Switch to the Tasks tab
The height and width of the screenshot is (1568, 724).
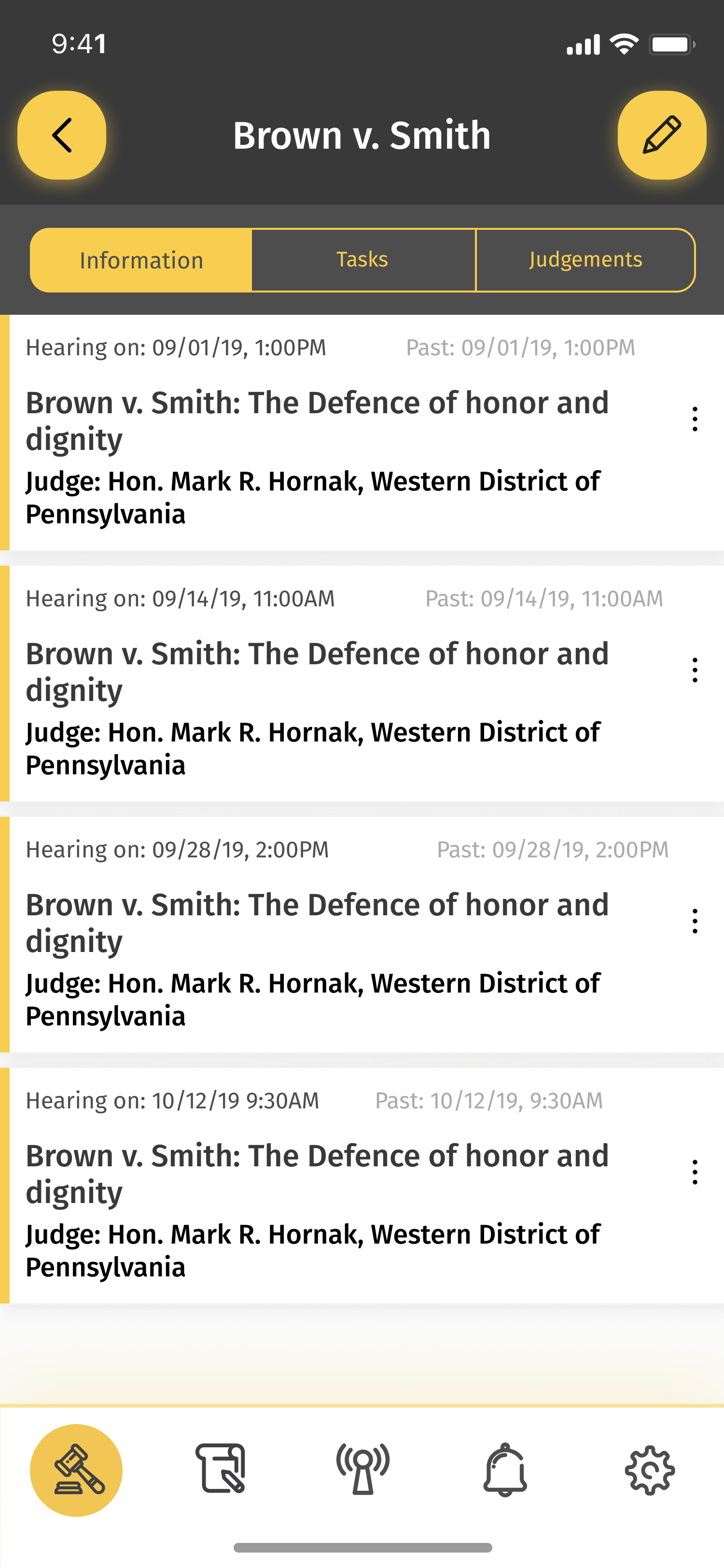click(x=362, y=261)
